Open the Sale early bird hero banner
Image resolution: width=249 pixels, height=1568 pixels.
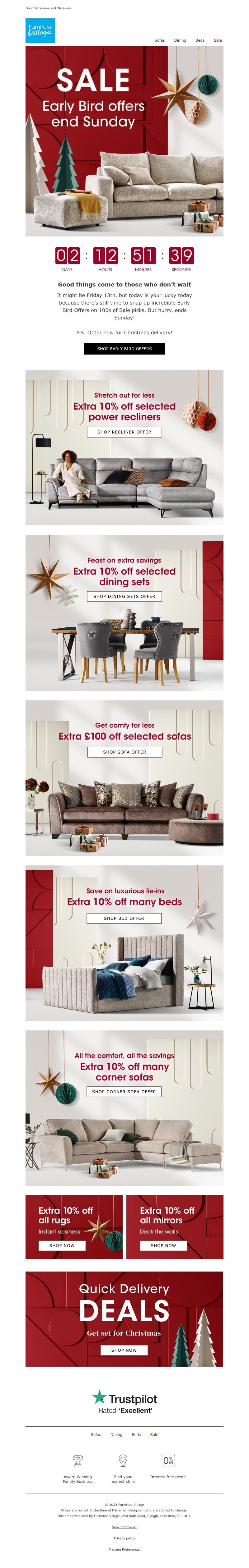point(124,141)
